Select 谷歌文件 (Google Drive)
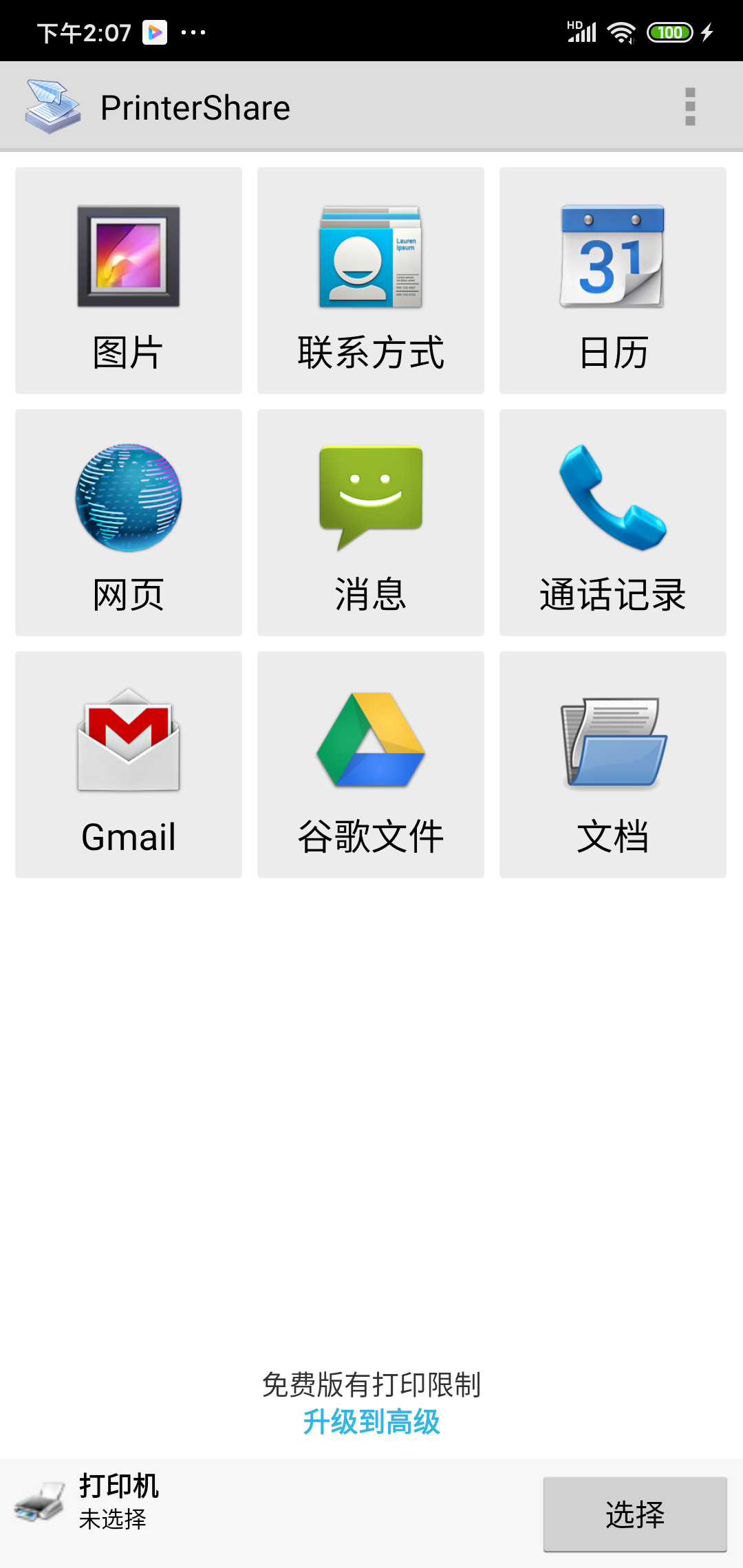 [371, 765]
